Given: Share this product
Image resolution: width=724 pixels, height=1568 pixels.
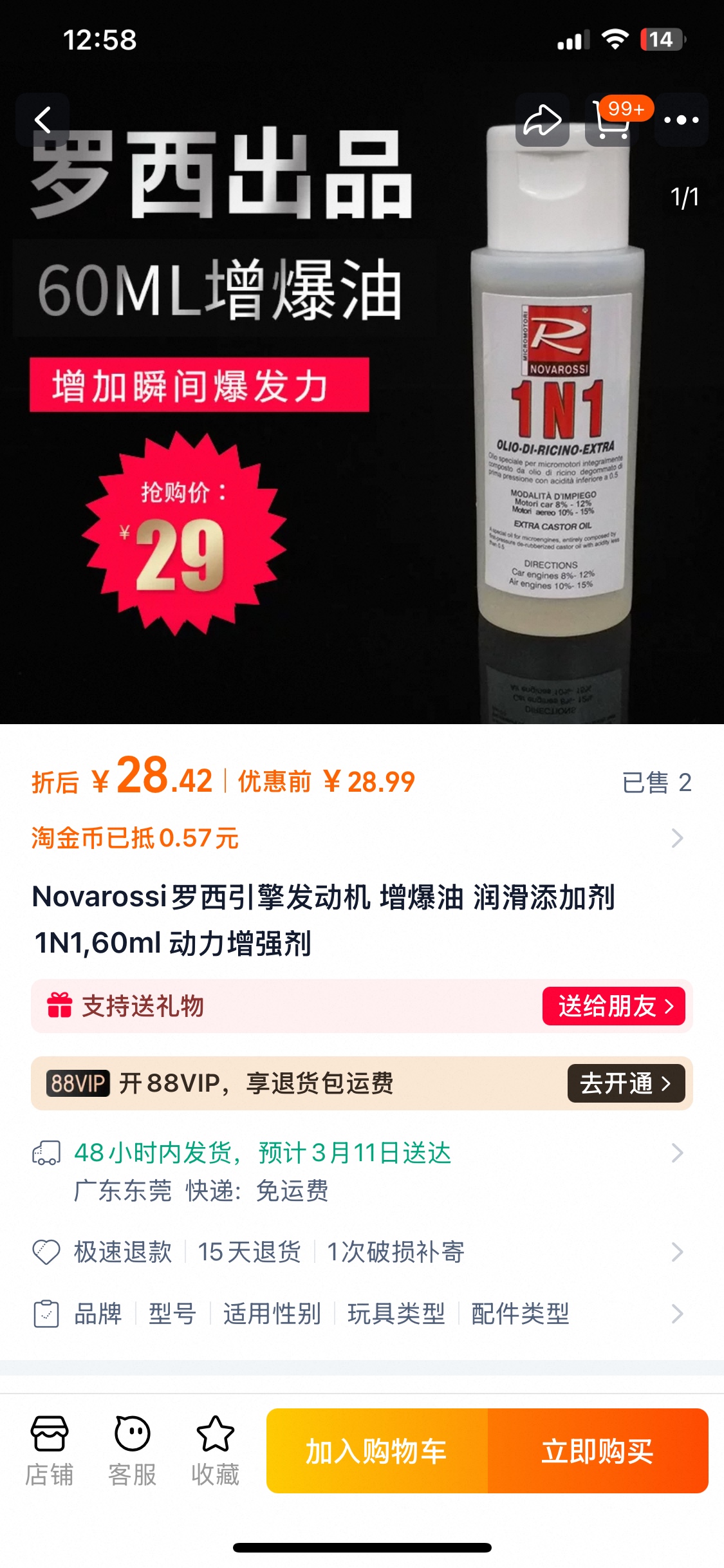Looking at the screenshot, I should 542,120.
